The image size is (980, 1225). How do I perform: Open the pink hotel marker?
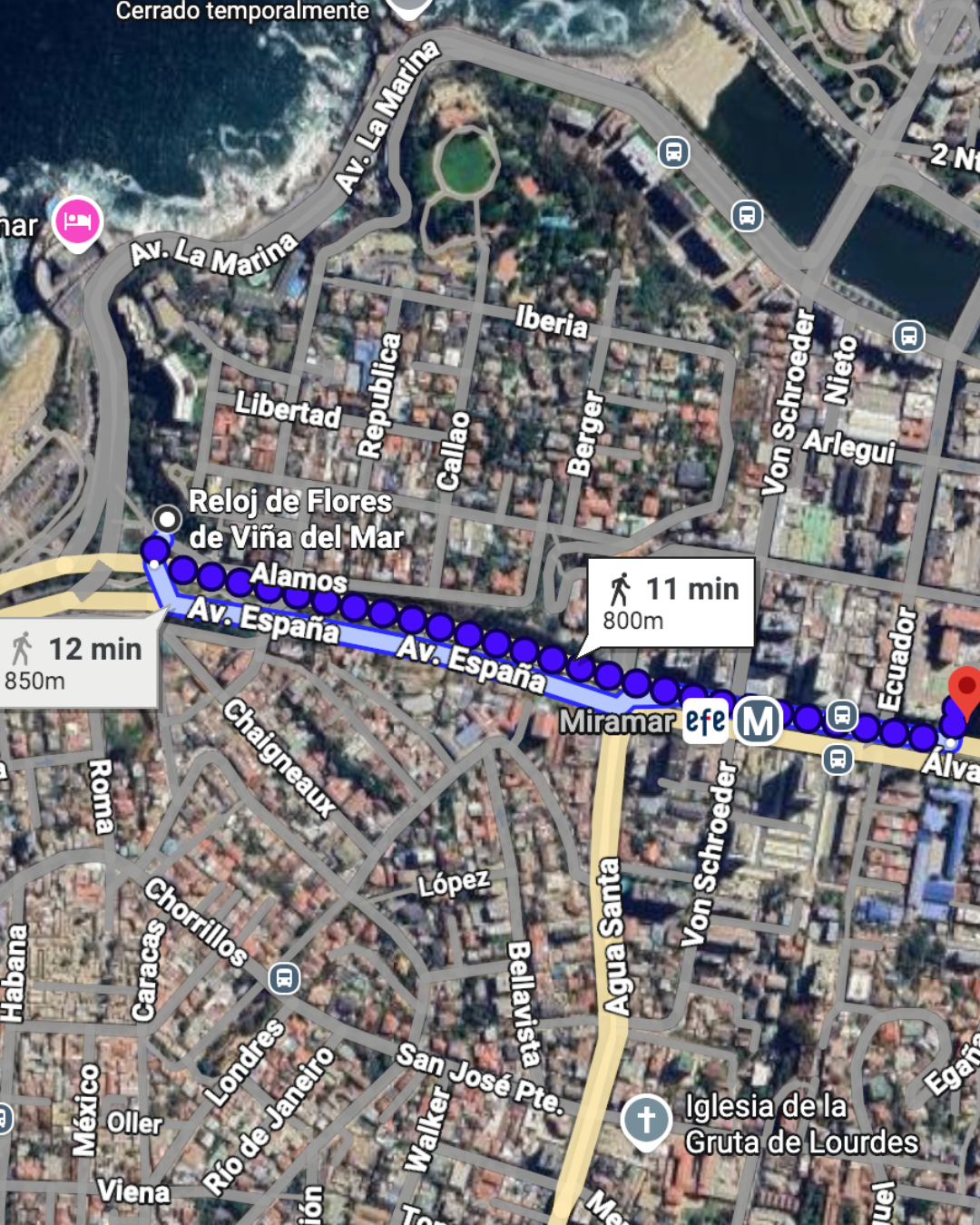77,222
